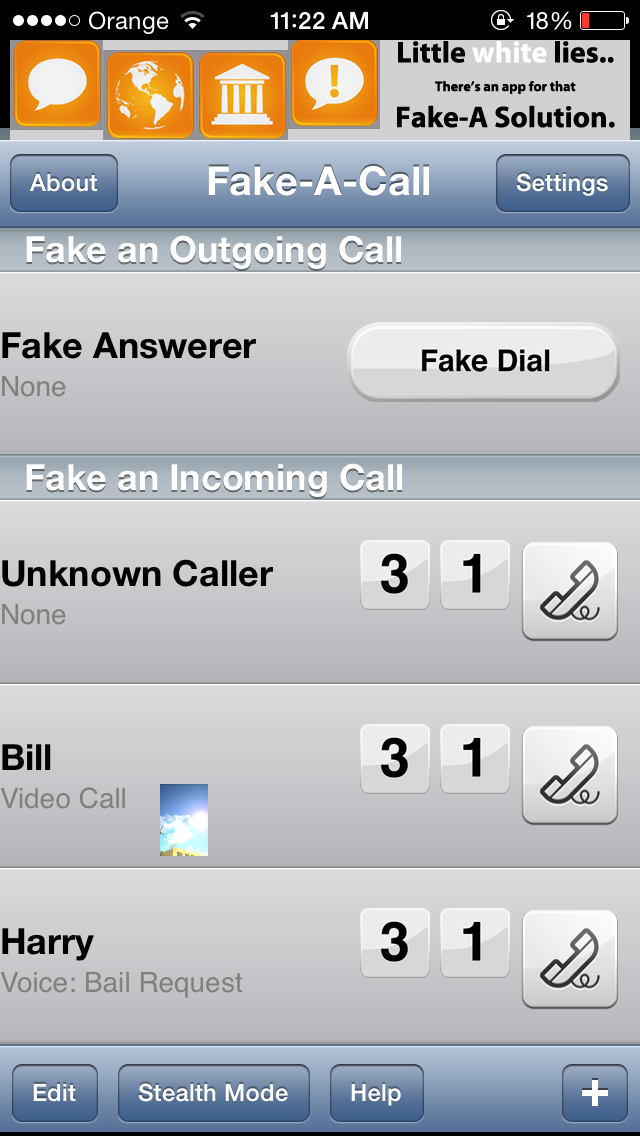Tap the Edit button
Image resolution: width=640 pixels, height=1136 pixels.
pyautogui.click(x=55, y=1093)
